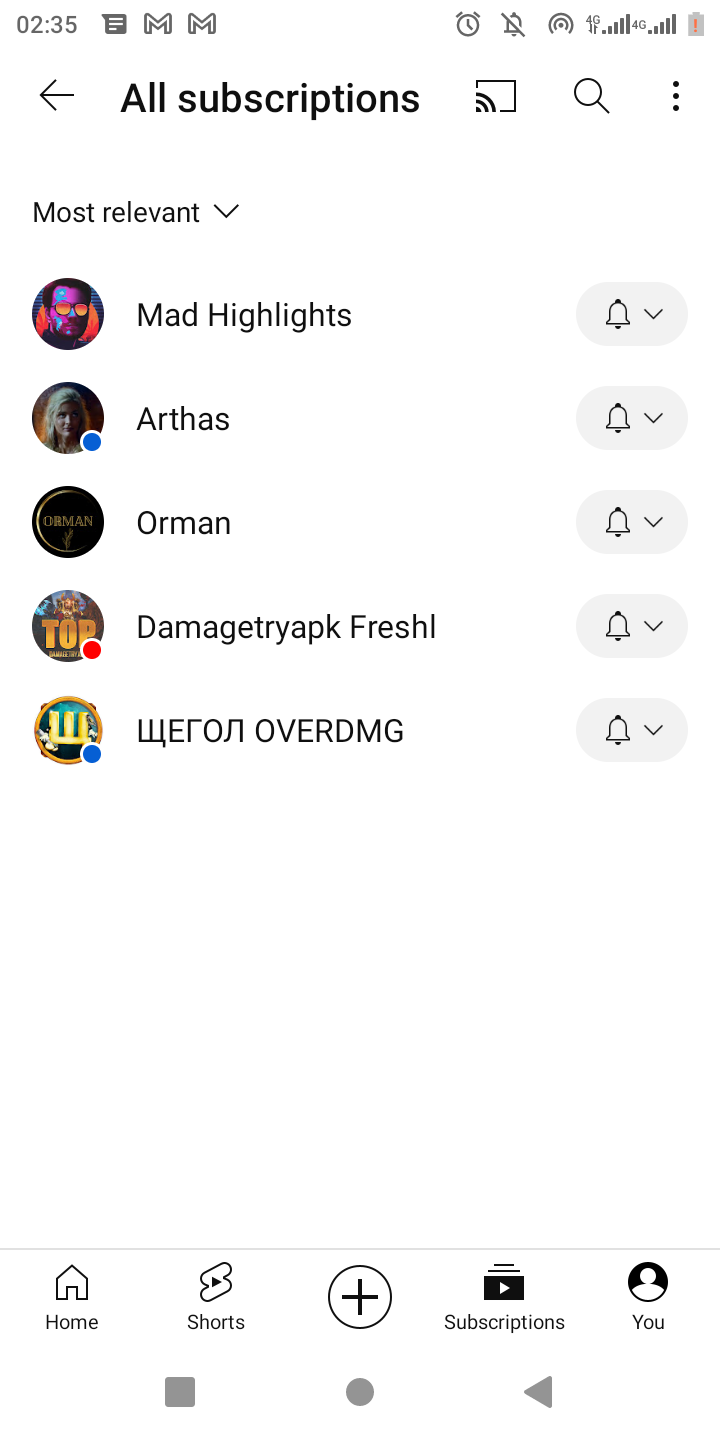This screenshot has width=720, height=1440.
Task: Open the Damagetryapk Freshl channel
Action: pos(286,627)
